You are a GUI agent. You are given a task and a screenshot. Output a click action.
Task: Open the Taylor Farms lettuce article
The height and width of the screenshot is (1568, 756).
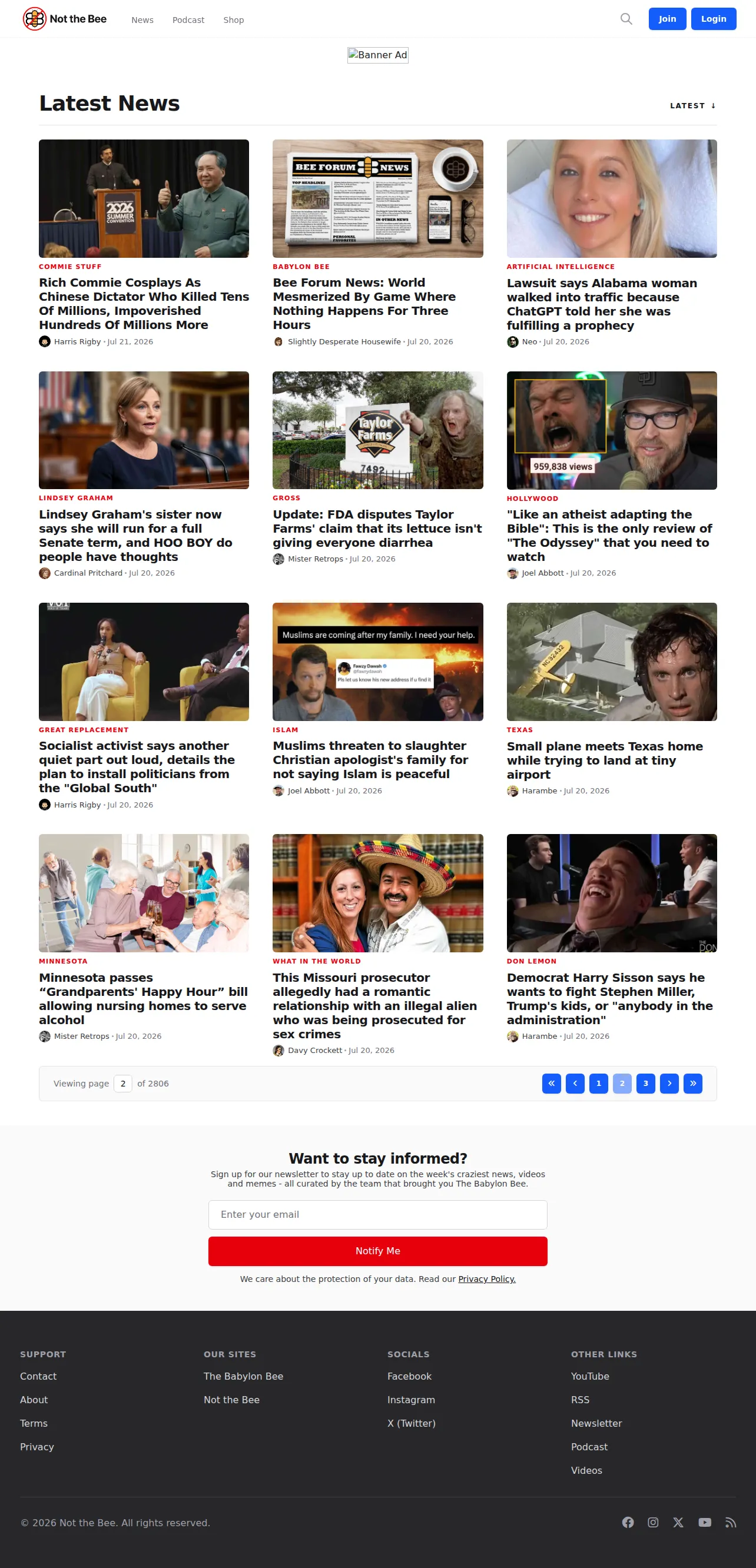377,529
